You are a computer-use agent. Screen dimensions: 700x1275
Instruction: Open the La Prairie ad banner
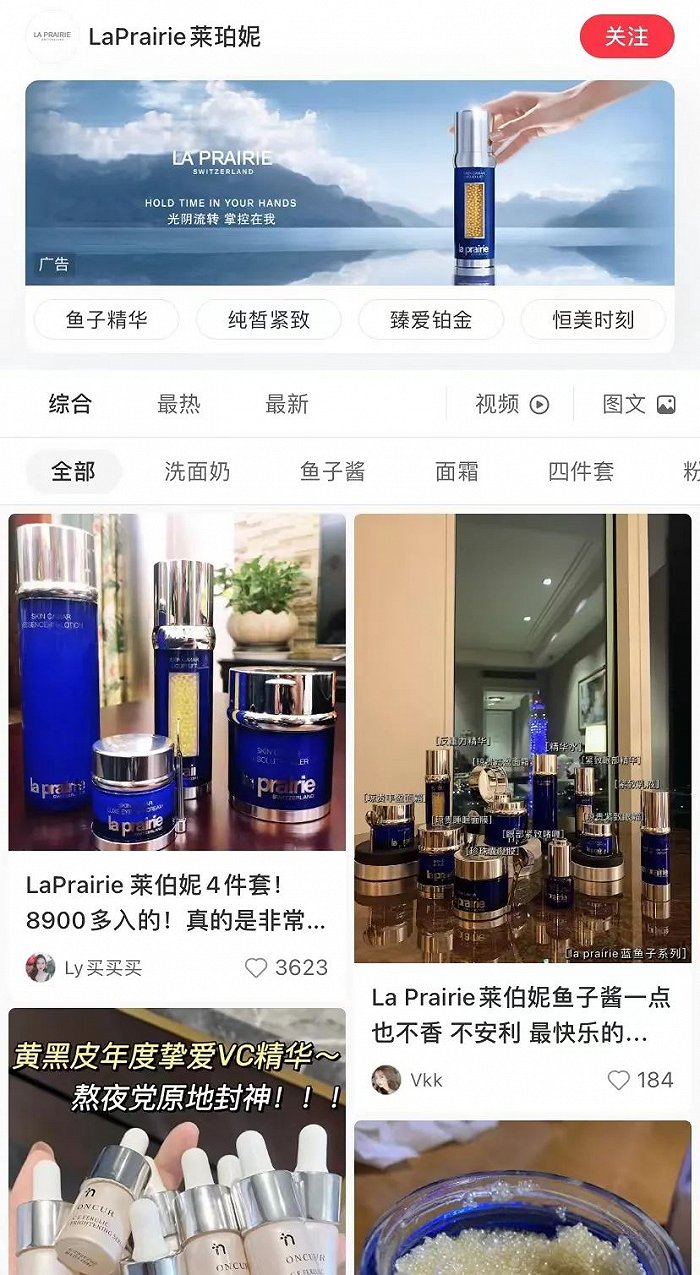350,183
